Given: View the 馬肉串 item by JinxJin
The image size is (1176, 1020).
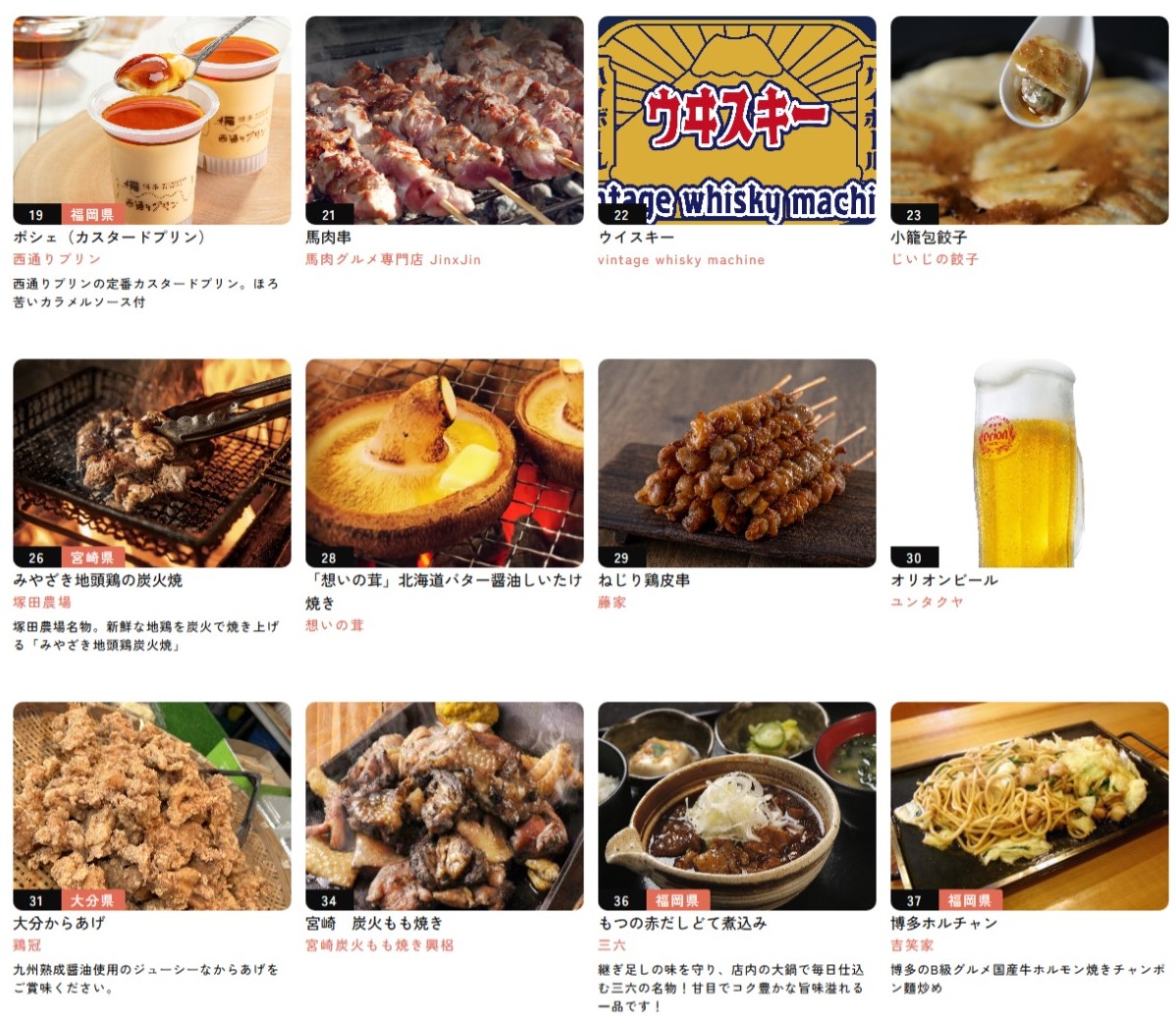Looking at the screenshot, I should 444,120.
